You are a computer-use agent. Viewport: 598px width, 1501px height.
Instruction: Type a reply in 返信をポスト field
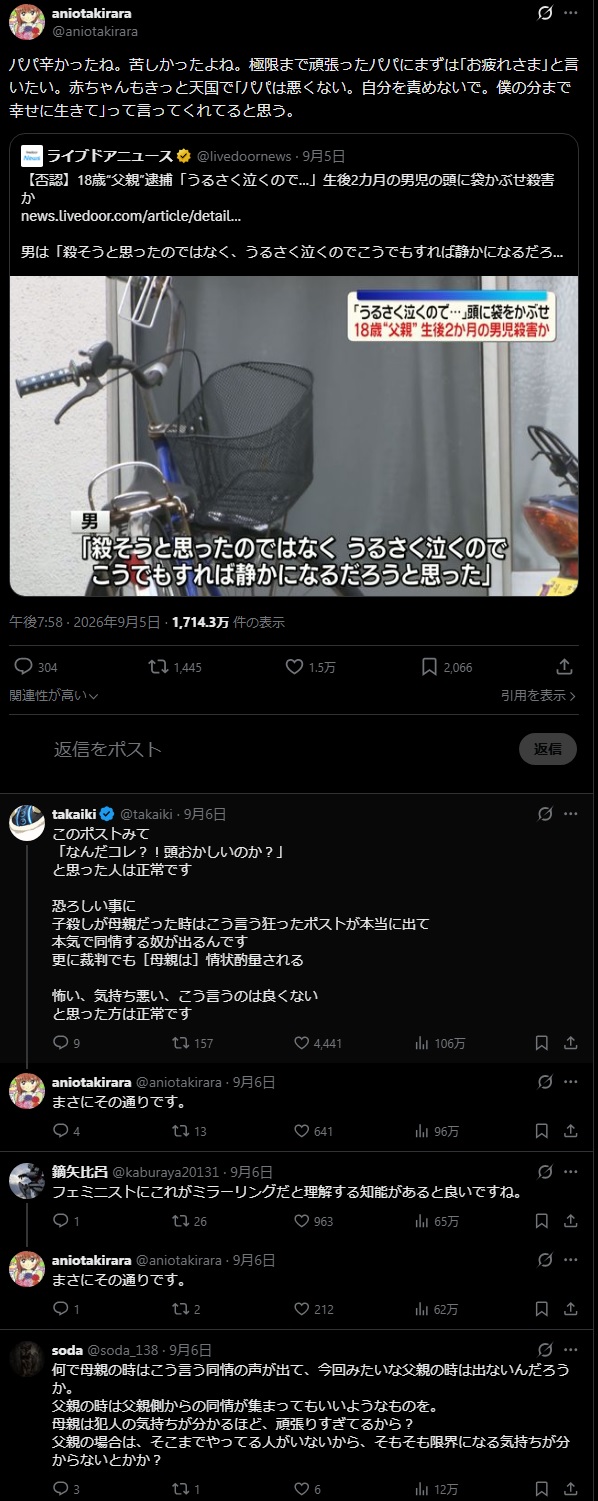click(280, 749)
